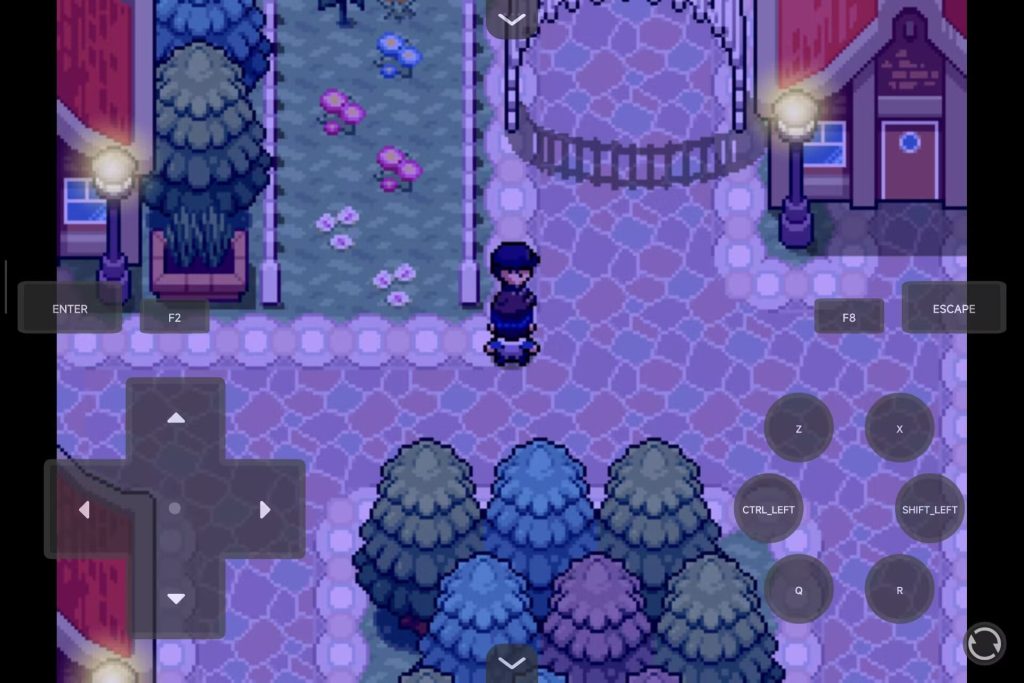Move character left with D-pad
The height and width of the screenshot is (683, 1024).
tap(85, 510)
